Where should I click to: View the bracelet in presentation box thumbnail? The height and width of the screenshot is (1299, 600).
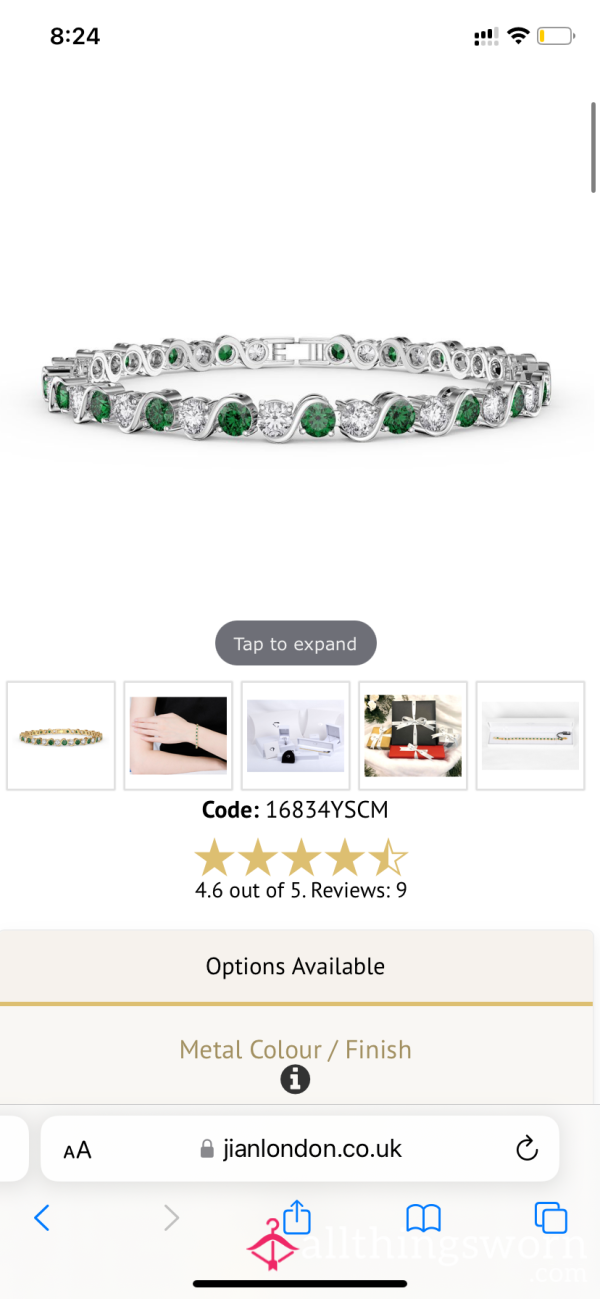[530, 736]
